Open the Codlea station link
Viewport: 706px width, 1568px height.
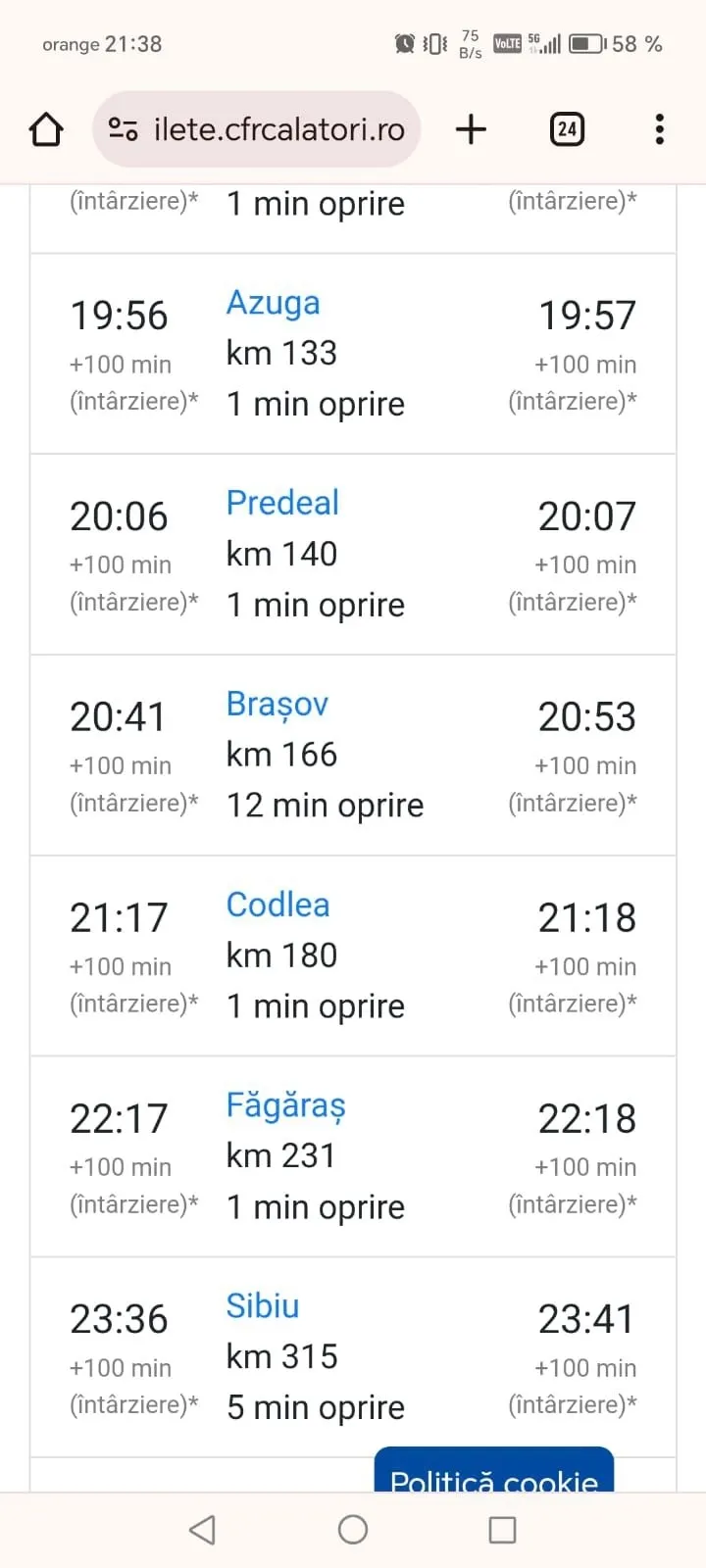(x=277, y=905)
